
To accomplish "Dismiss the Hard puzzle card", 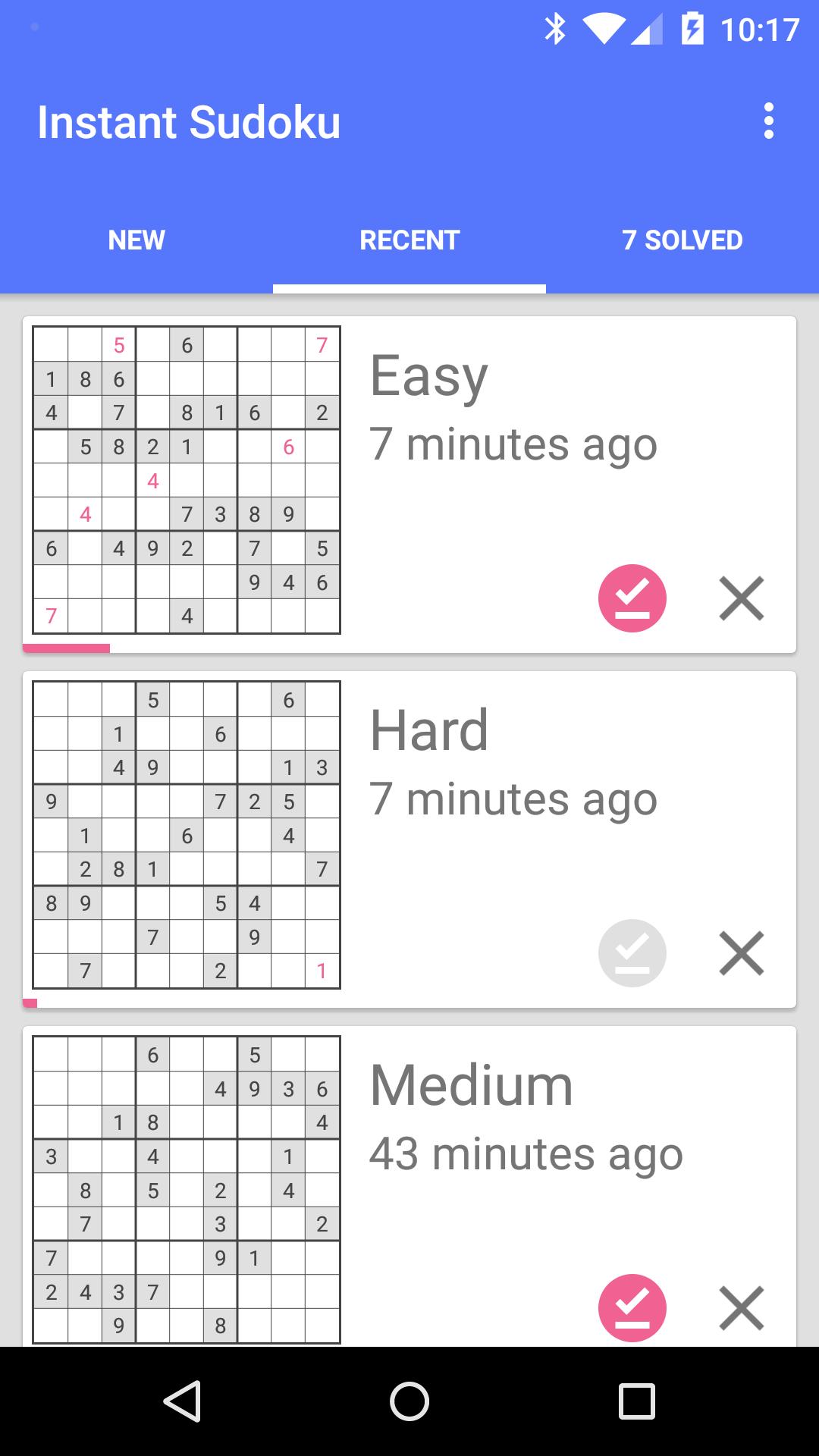I will click(x=742, y=952).
